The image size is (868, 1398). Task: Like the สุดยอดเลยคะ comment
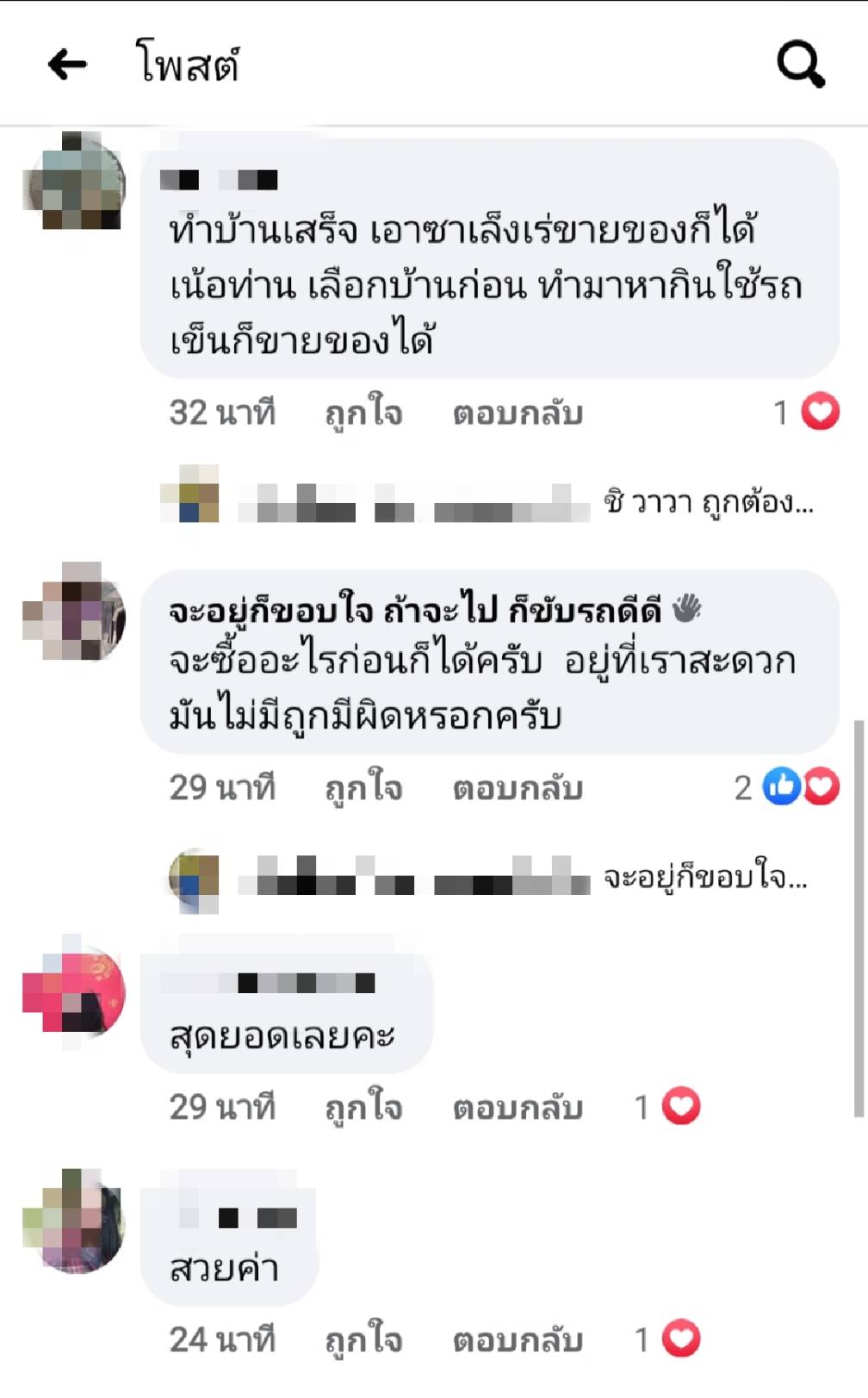(363, 1108)
